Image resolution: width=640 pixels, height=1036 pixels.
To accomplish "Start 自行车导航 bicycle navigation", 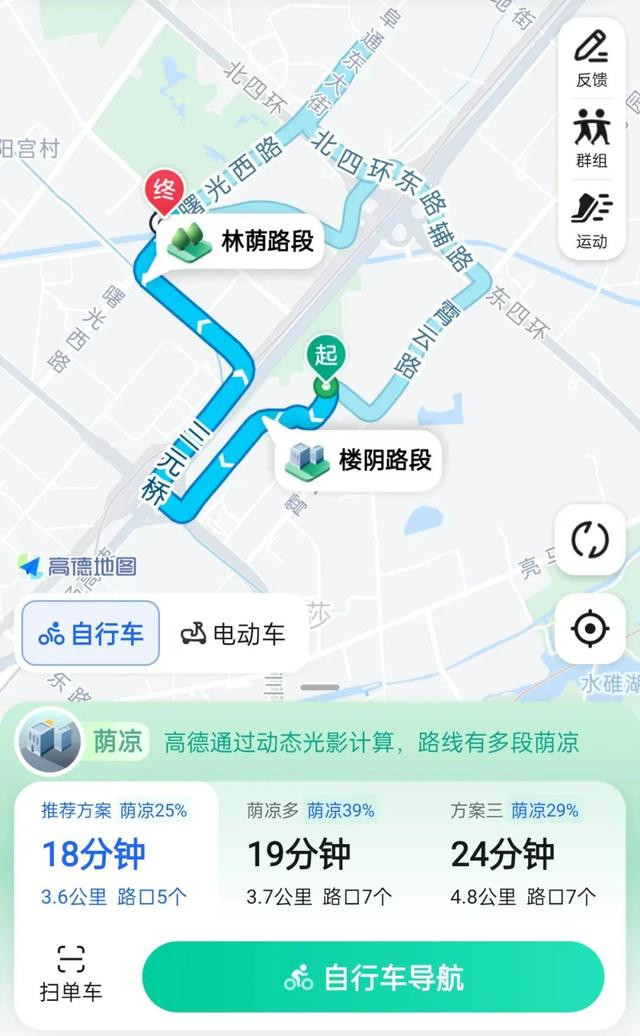I will coord(373,977).
